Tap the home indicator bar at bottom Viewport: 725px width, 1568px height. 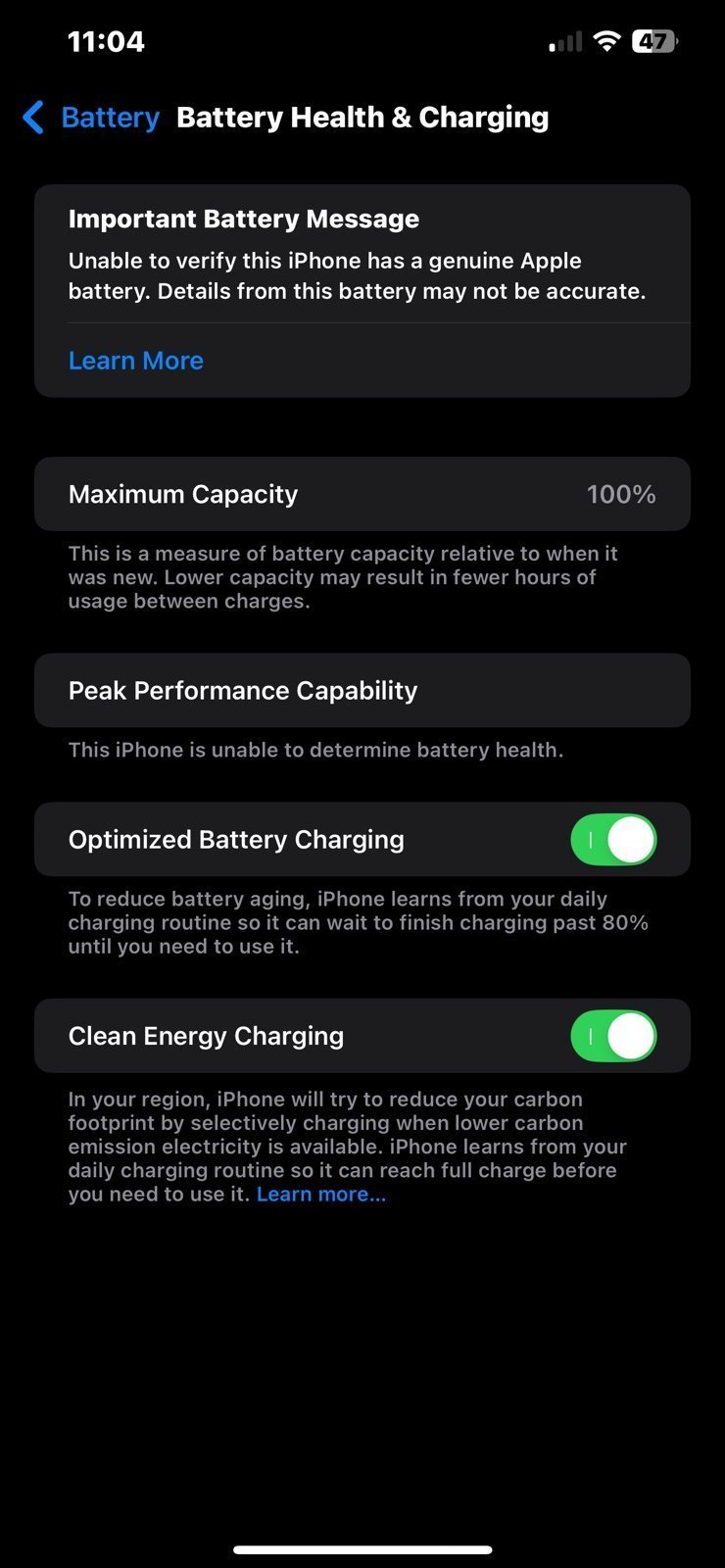click(362, 1550)
